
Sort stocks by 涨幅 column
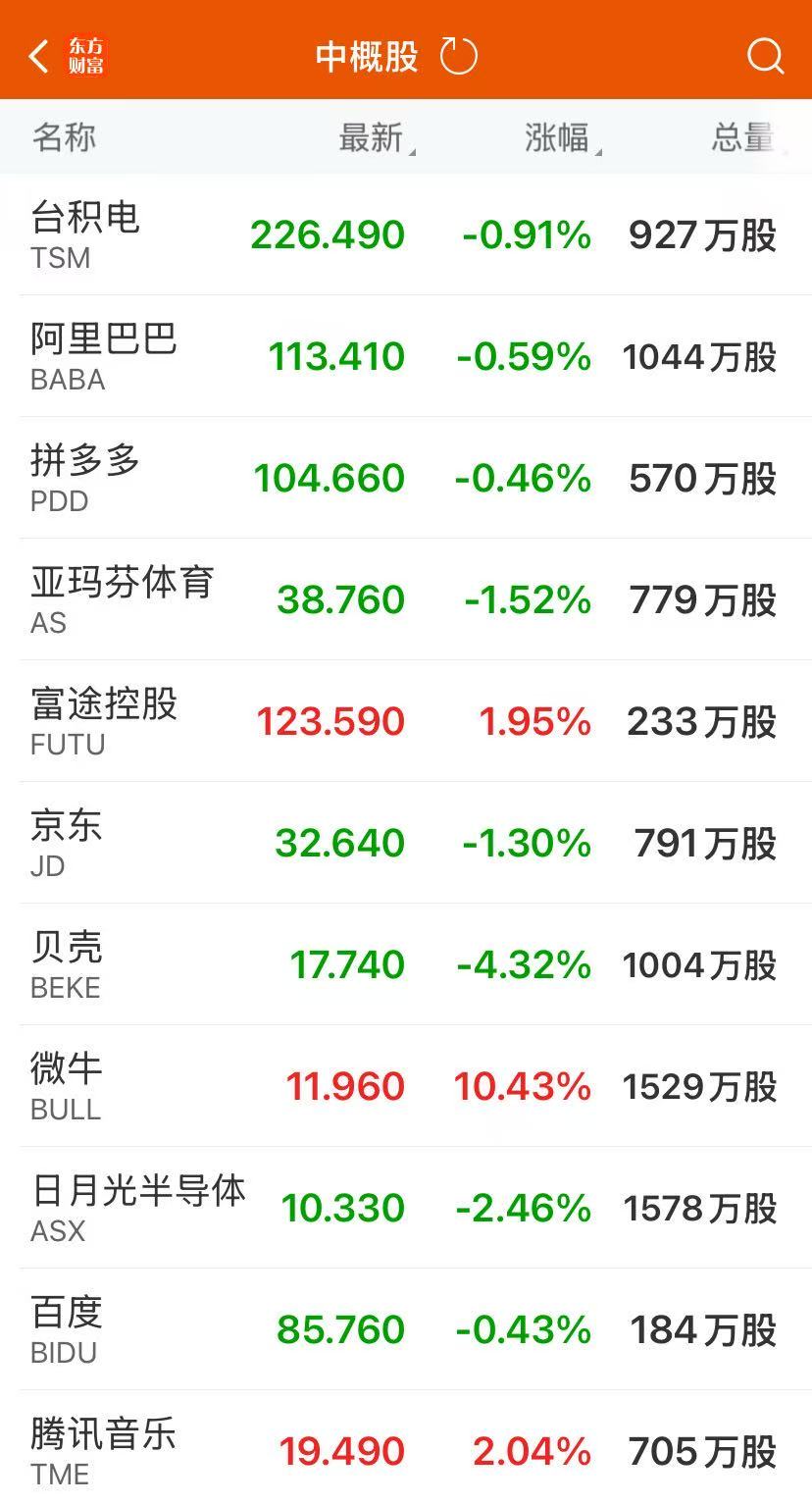[x=559, y=137]
